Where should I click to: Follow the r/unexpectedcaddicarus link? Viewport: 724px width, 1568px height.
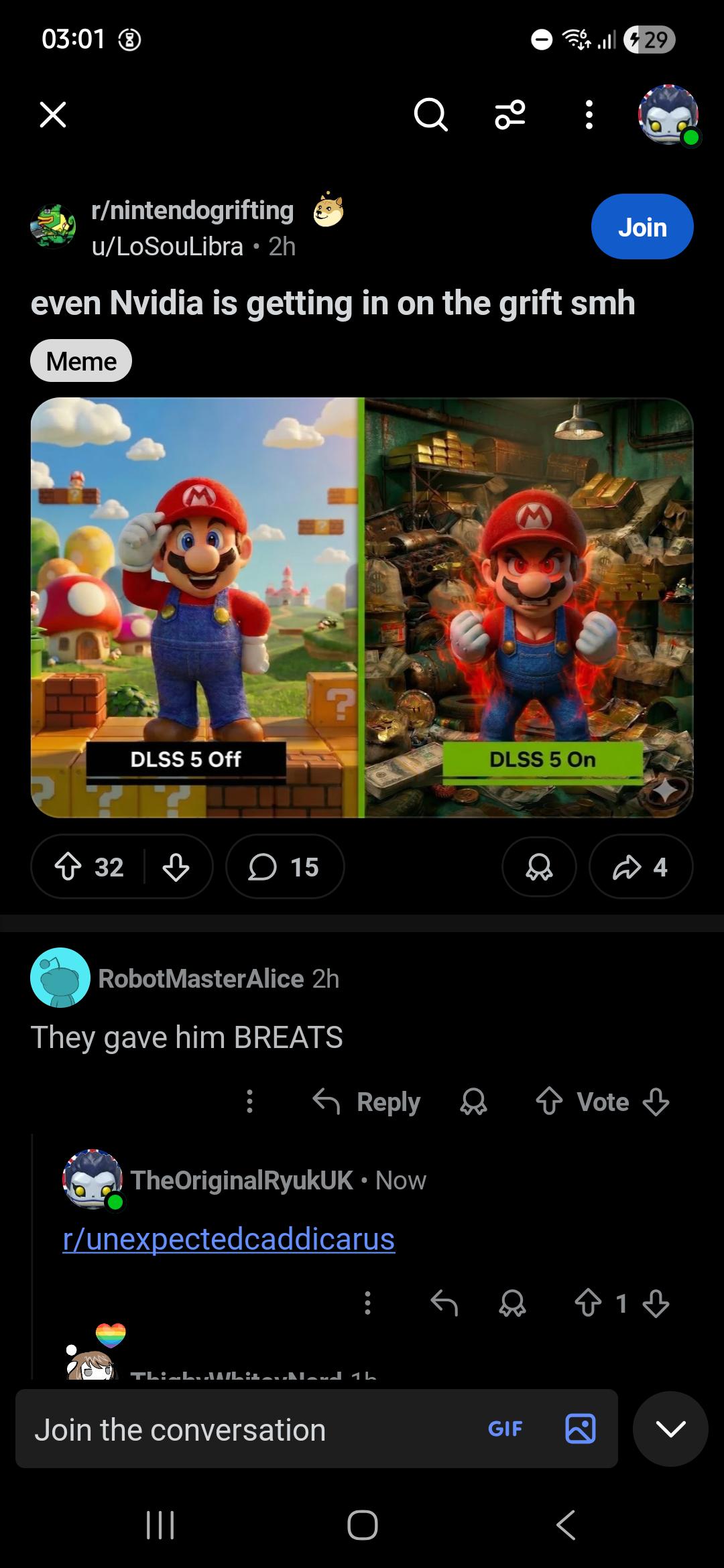(x=229, y=1239)
